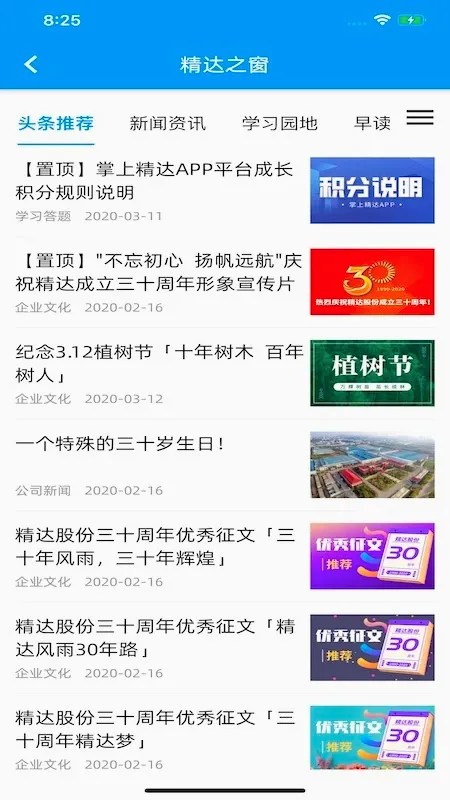Select the 头条推荐 tab

click(x=56, y=123)
